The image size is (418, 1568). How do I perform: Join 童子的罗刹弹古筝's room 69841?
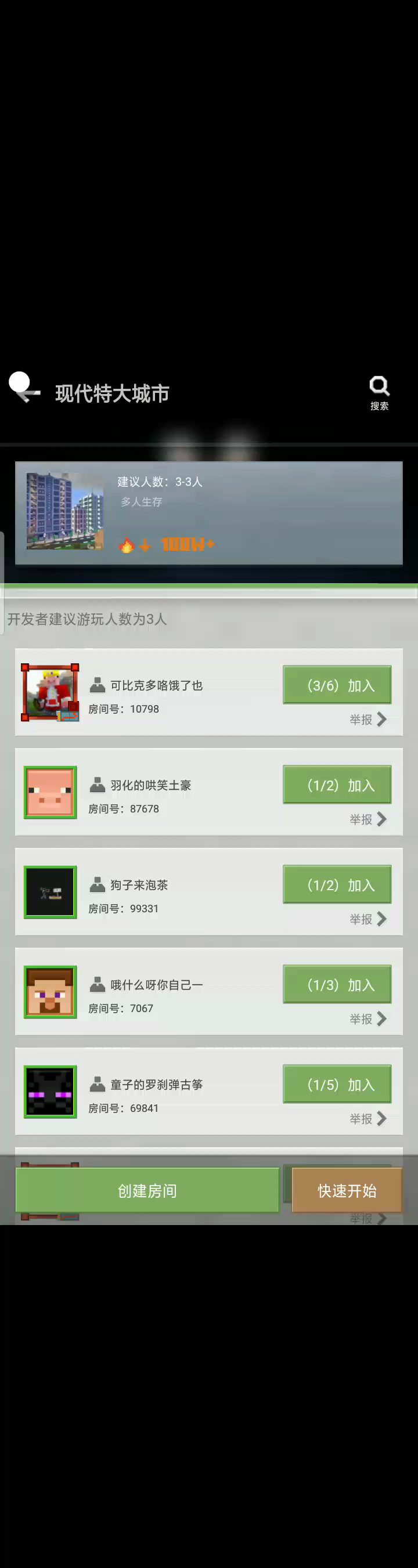click(x=337, y=1084)
